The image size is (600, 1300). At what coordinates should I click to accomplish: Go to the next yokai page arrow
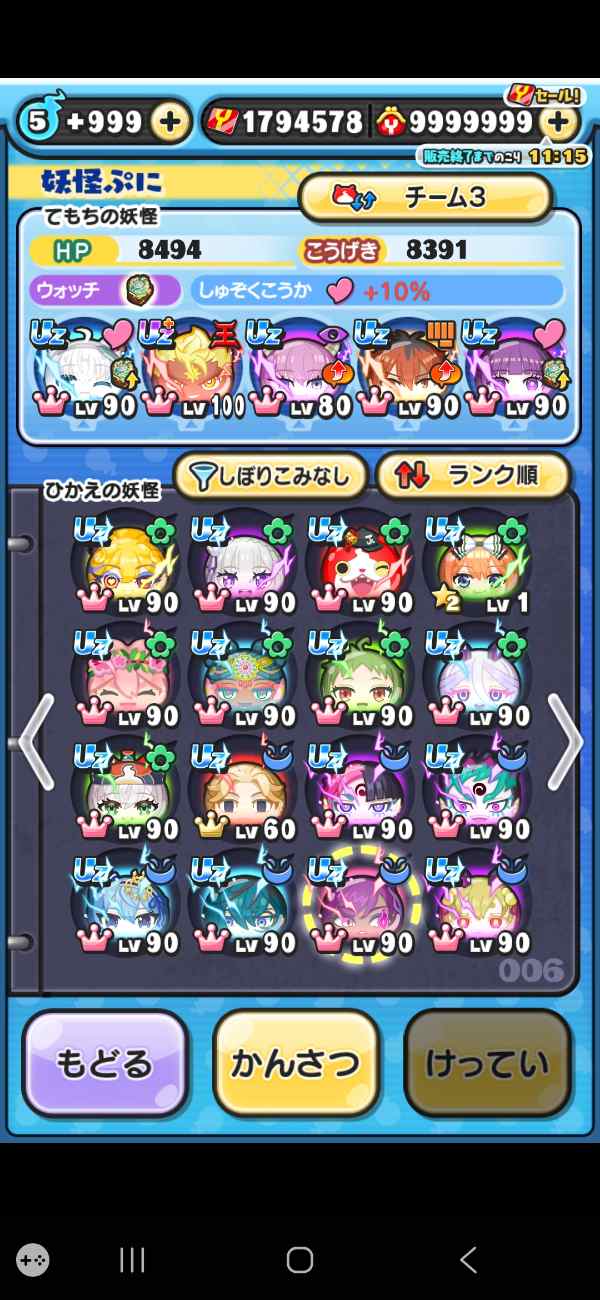pos(566,742)
